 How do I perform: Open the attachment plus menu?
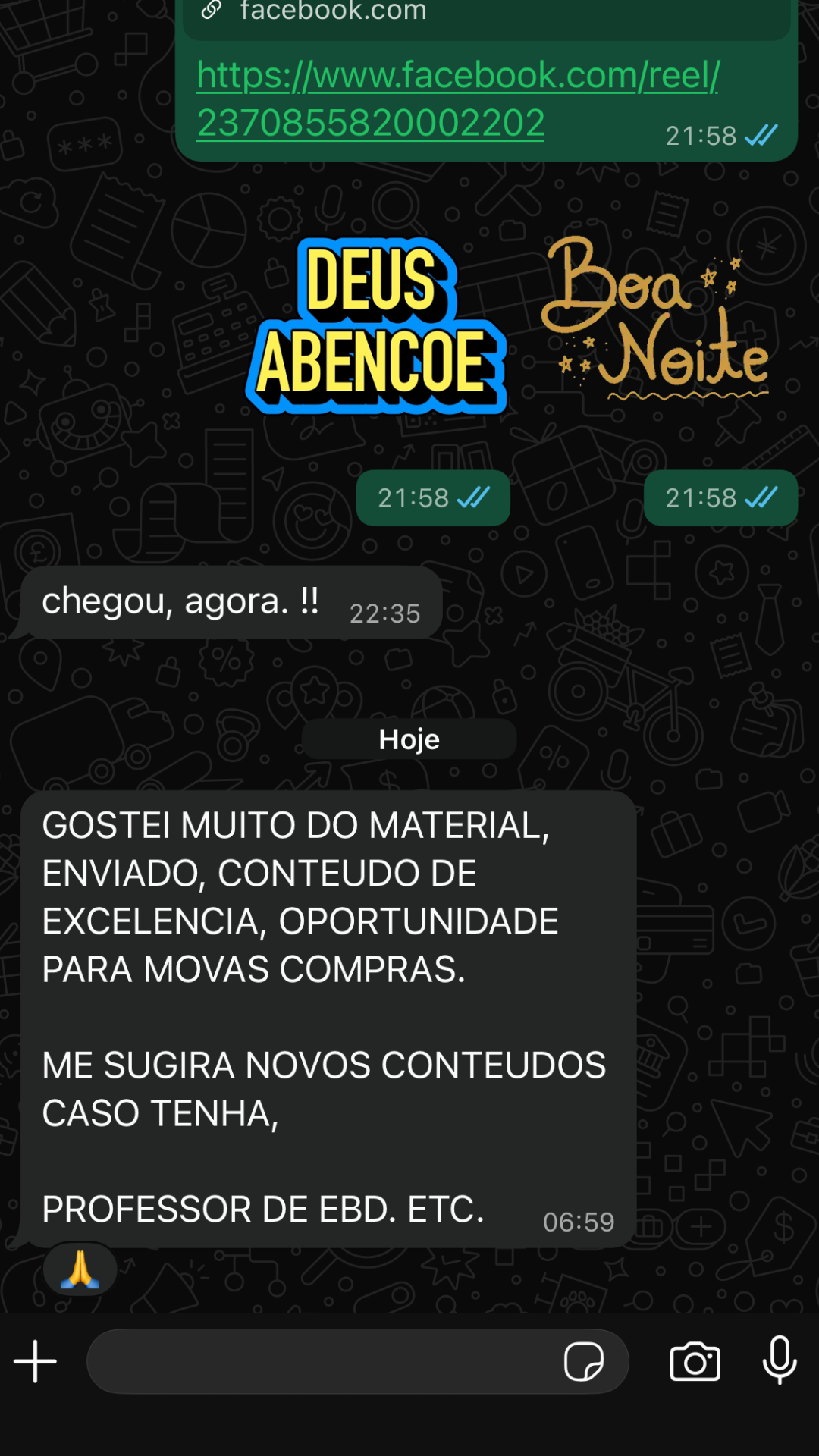(35, 1361)
